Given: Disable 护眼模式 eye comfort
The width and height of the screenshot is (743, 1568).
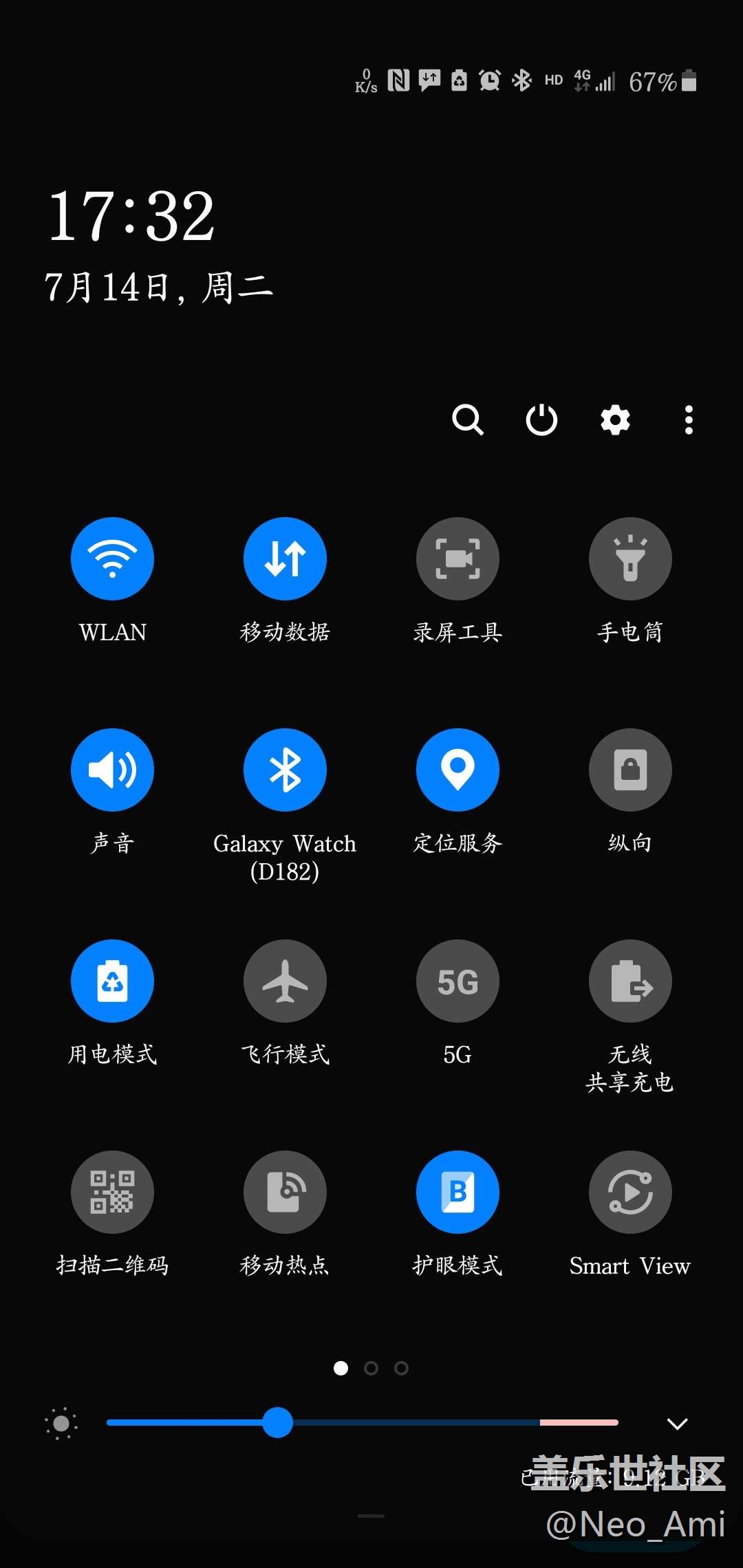Looking at the screenshot, I should pyautogui.click(x=457, y=1192).
